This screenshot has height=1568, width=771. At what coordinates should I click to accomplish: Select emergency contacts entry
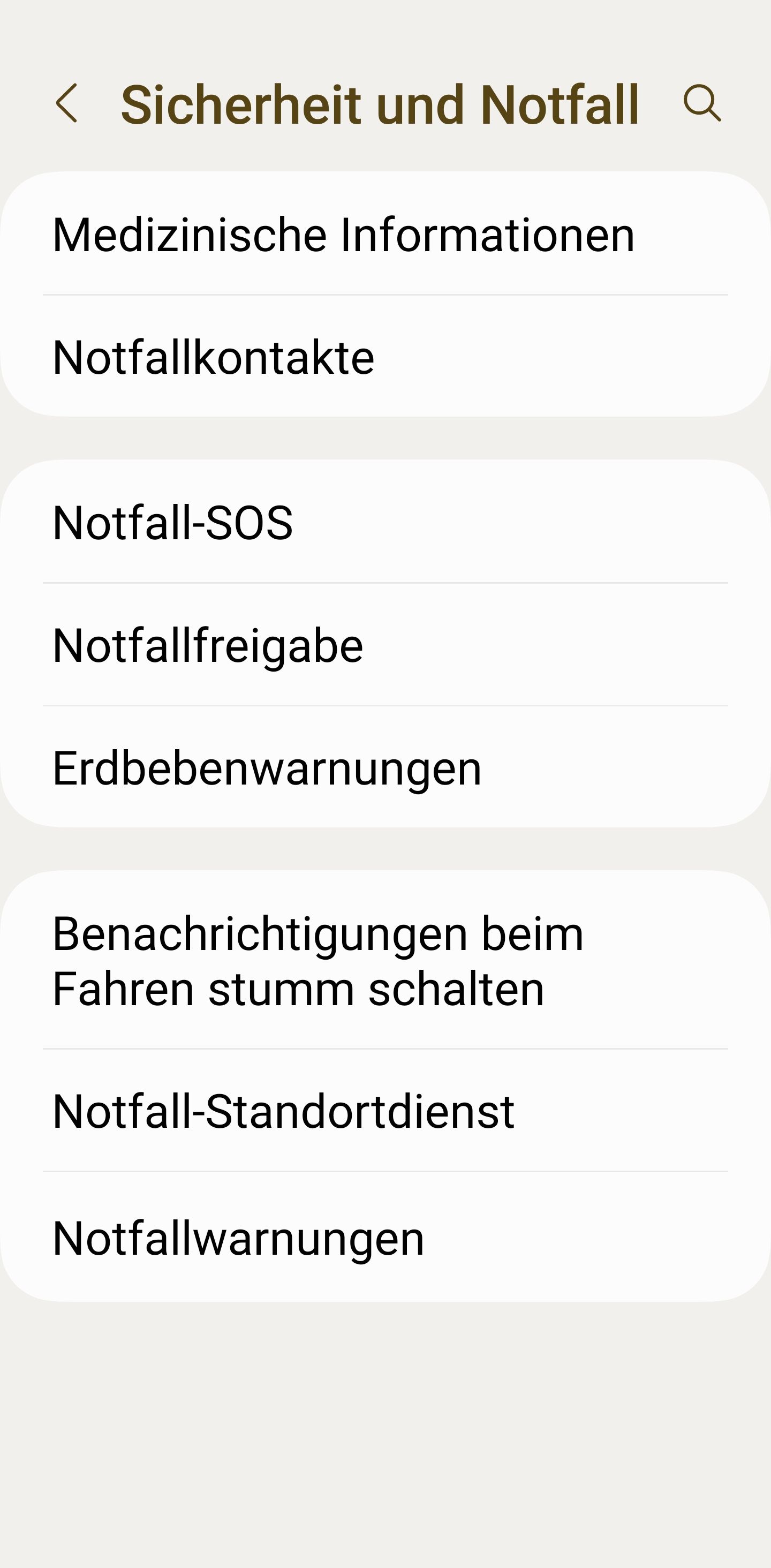tap(213, 356)
